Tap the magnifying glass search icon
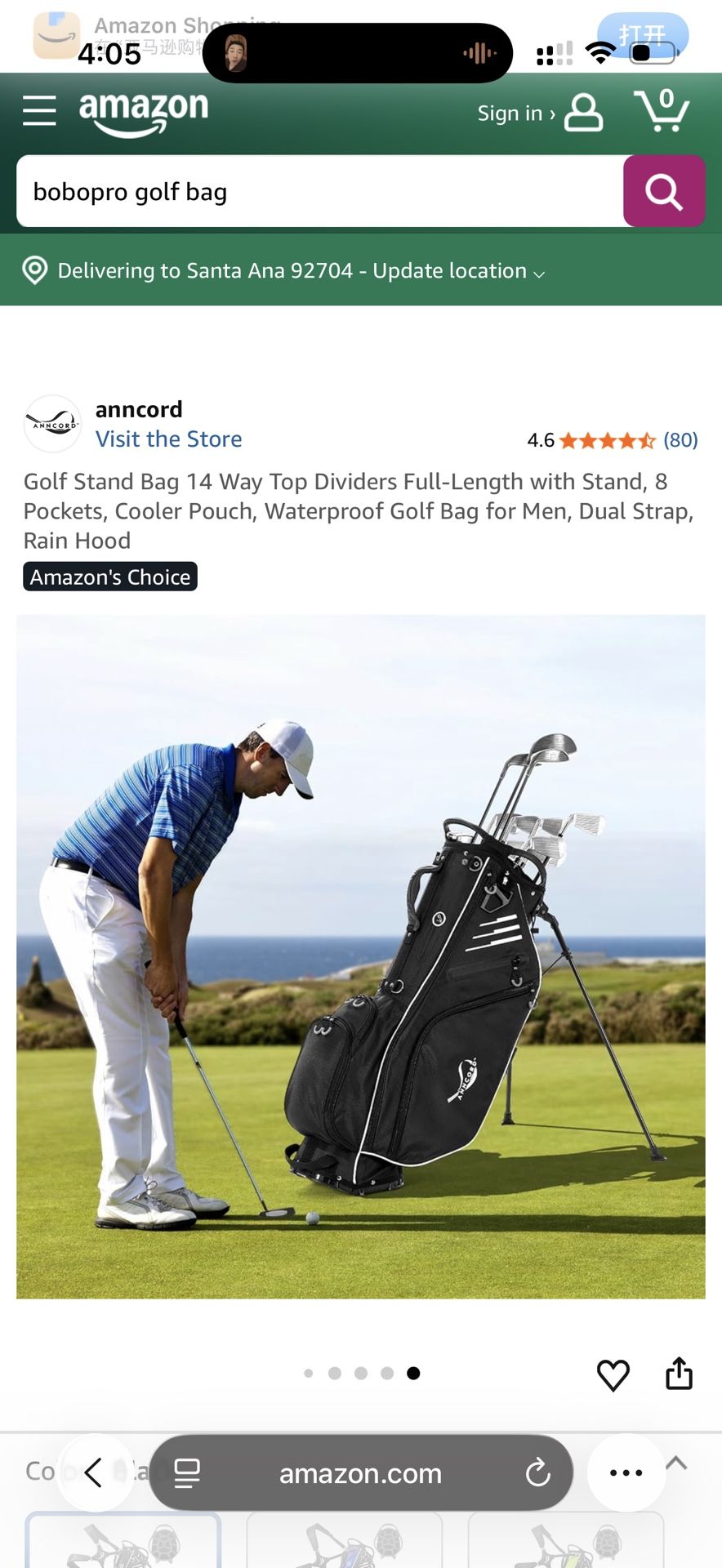This screenshot has height=1568, width=722. pos(663,191)
